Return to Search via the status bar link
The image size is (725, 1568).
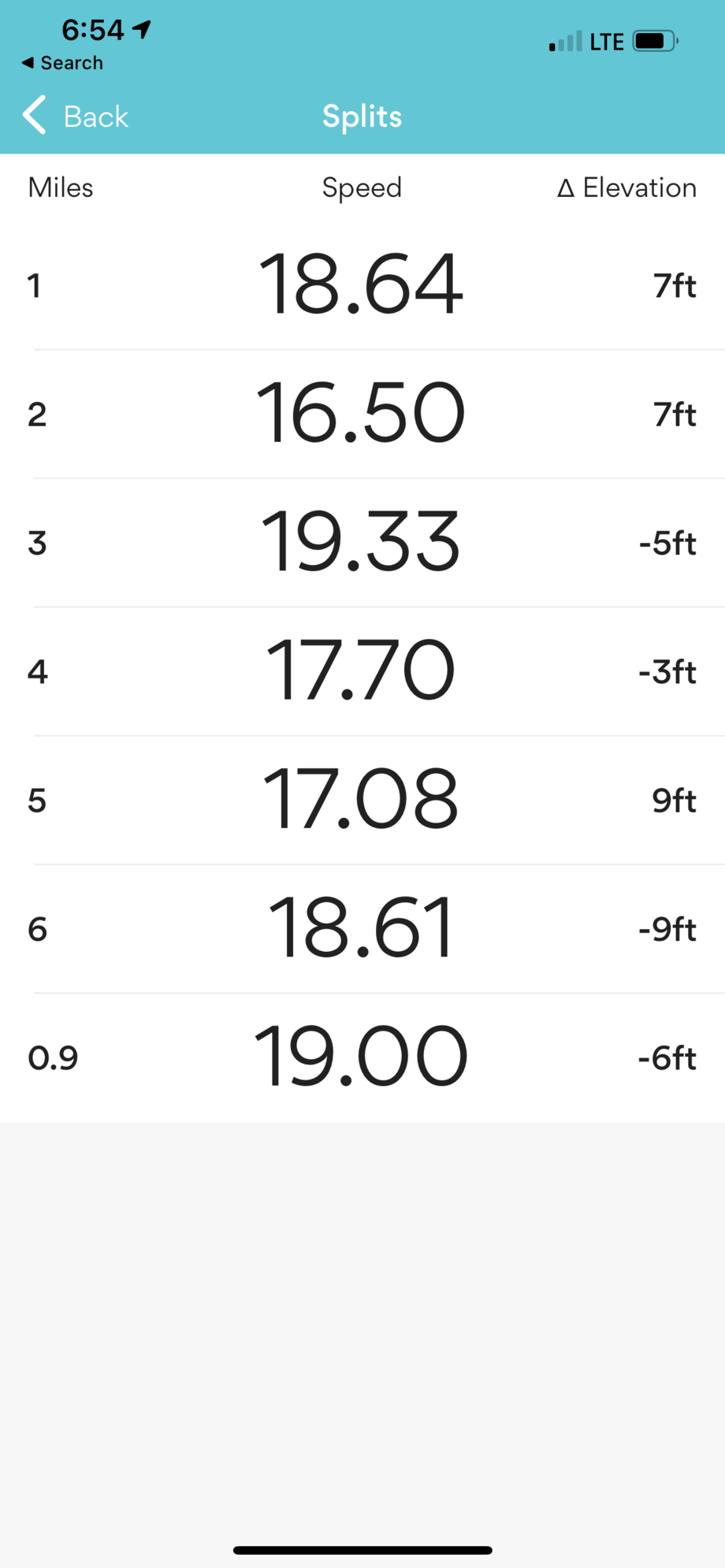click(62, 63)
